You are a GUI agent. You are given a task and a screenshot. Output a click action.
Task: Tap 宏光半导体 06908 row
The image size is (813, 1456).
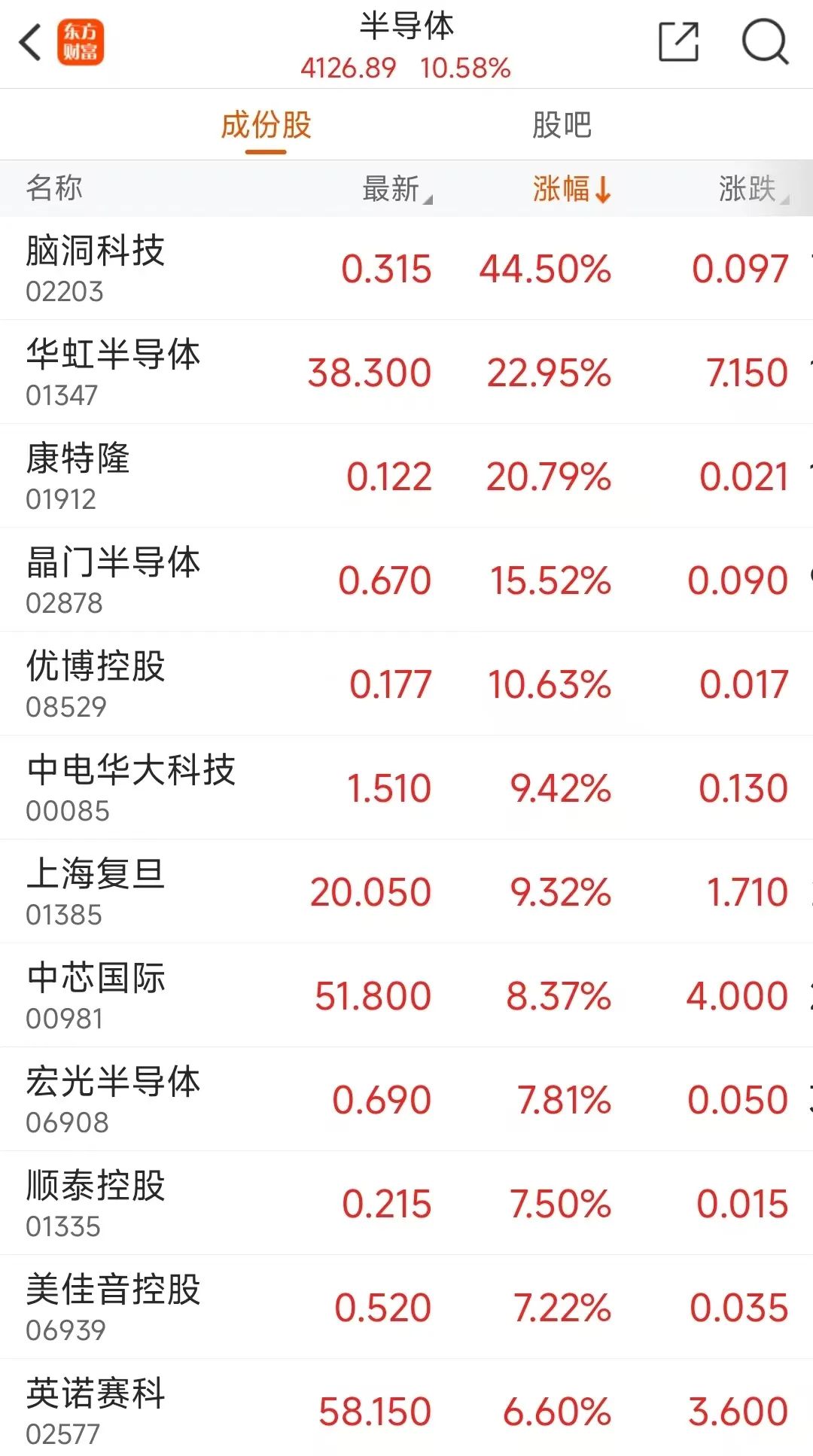pos(406,1099)
